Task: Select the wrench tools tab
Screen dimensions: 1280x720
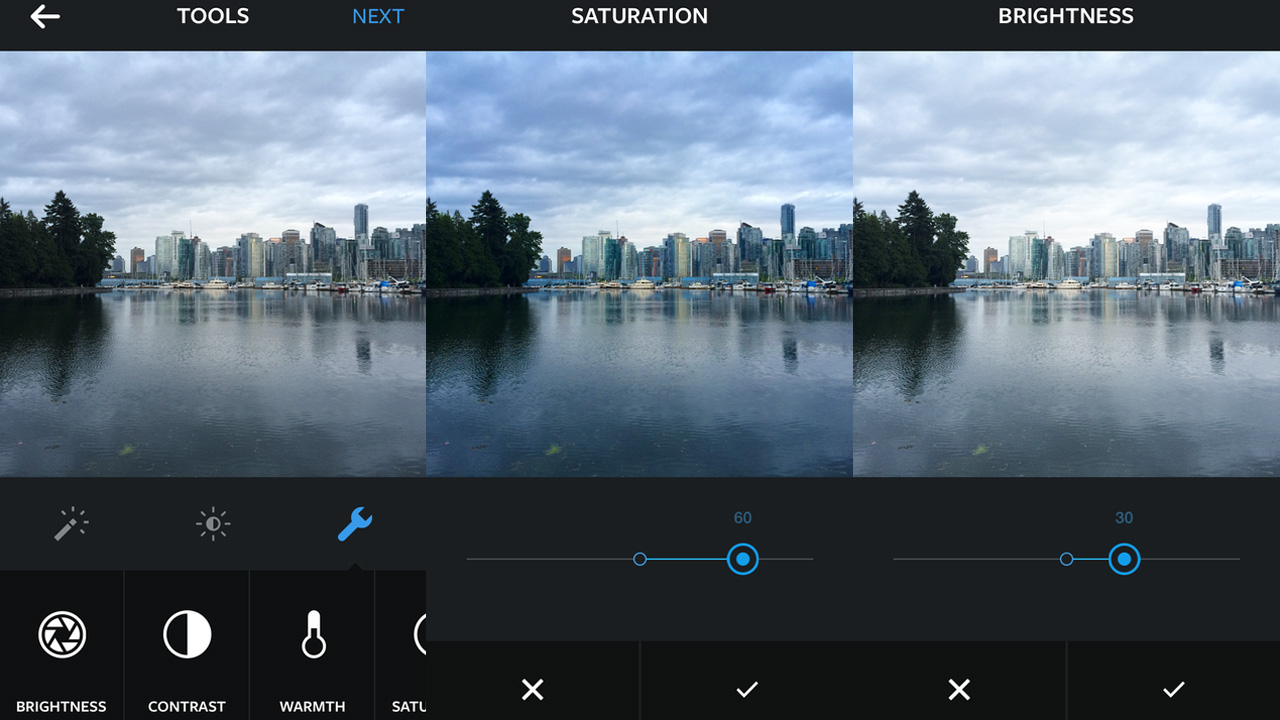Action: pyautogui.click(x=354, y=524)
